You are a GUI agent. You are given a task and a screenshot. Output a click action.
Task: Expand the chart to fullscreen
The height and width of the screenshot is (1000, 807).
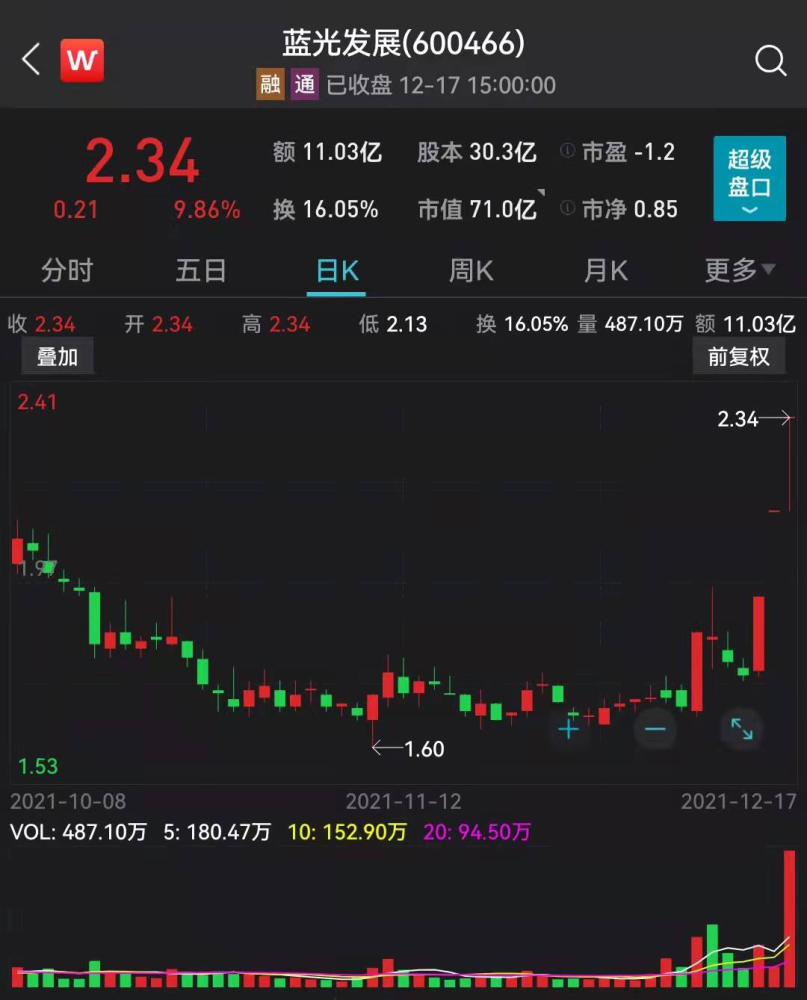click(x=742, y=729)
